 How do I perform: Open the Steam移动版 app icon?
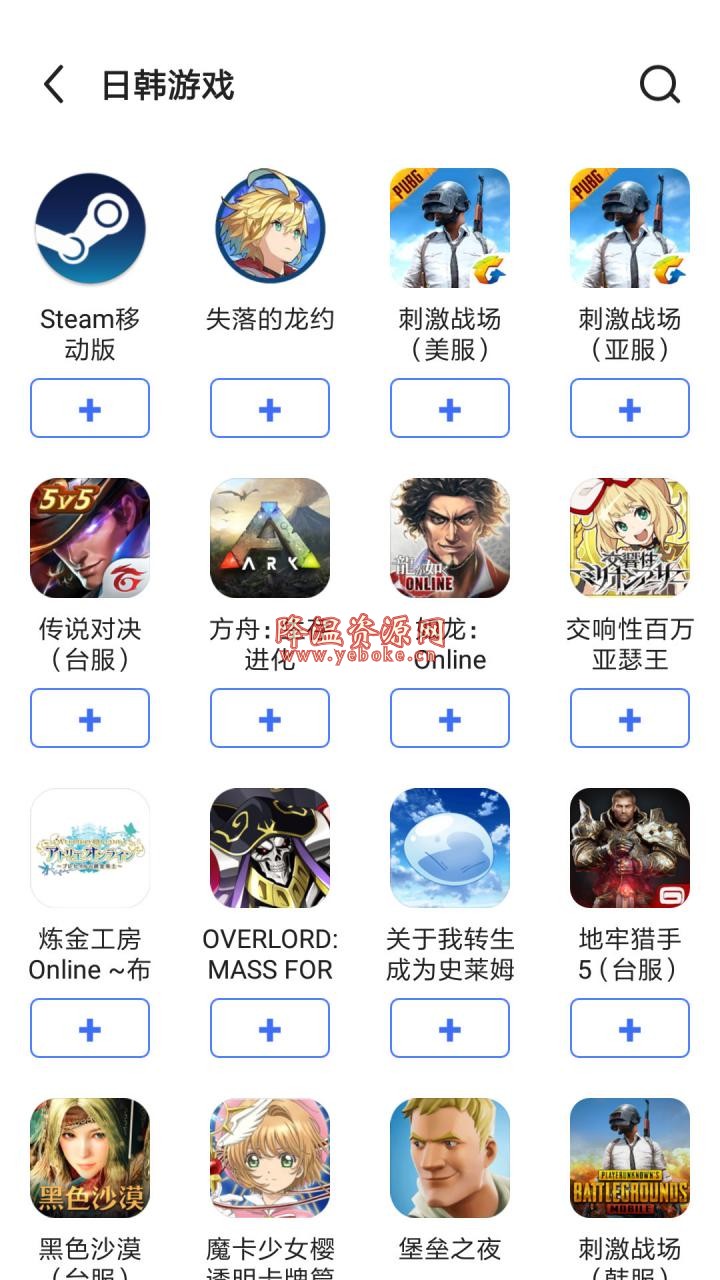(90, 228)
